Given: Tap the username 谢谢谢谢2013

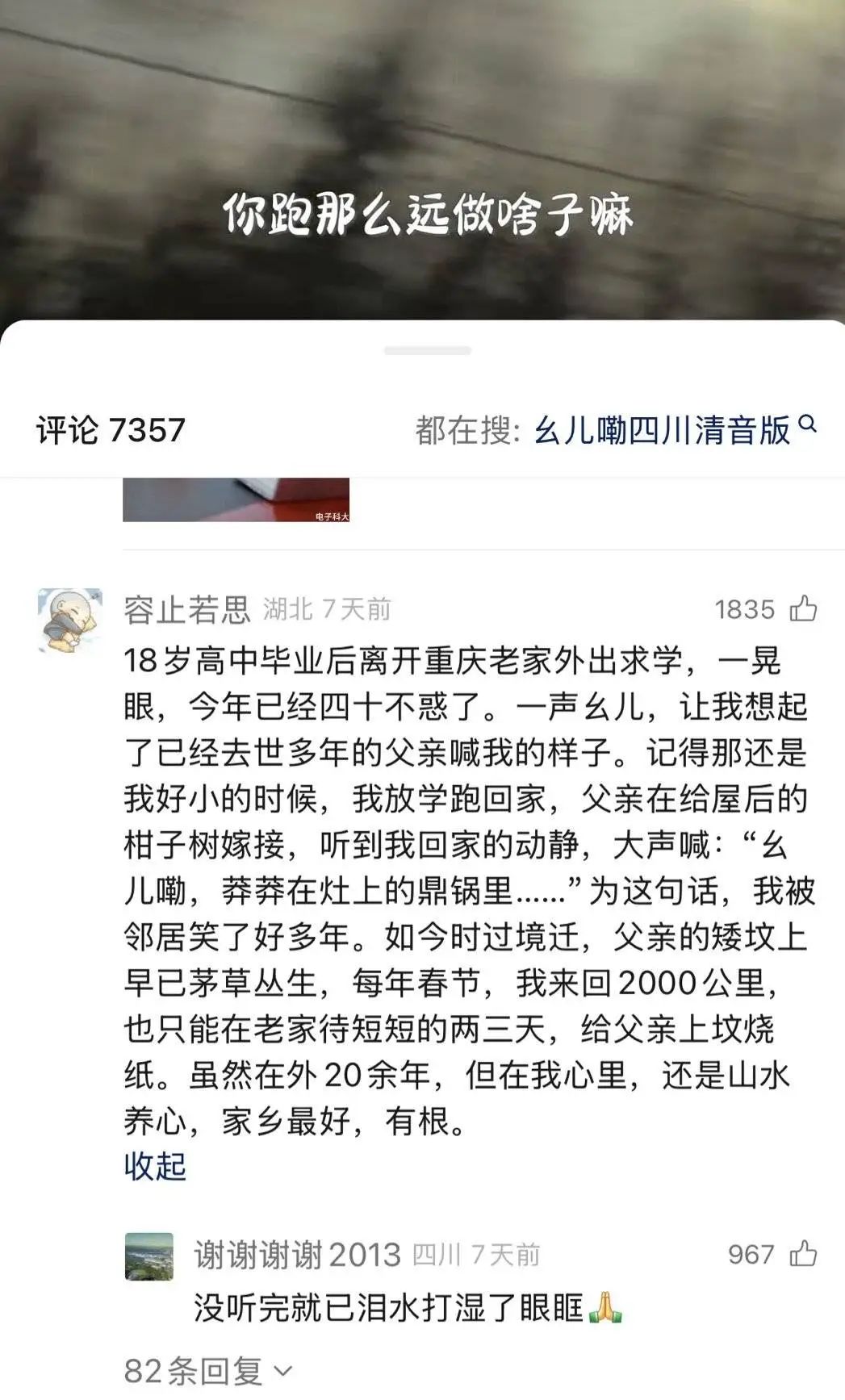Looking at the screenshot, I should [x=297, y=1255].
